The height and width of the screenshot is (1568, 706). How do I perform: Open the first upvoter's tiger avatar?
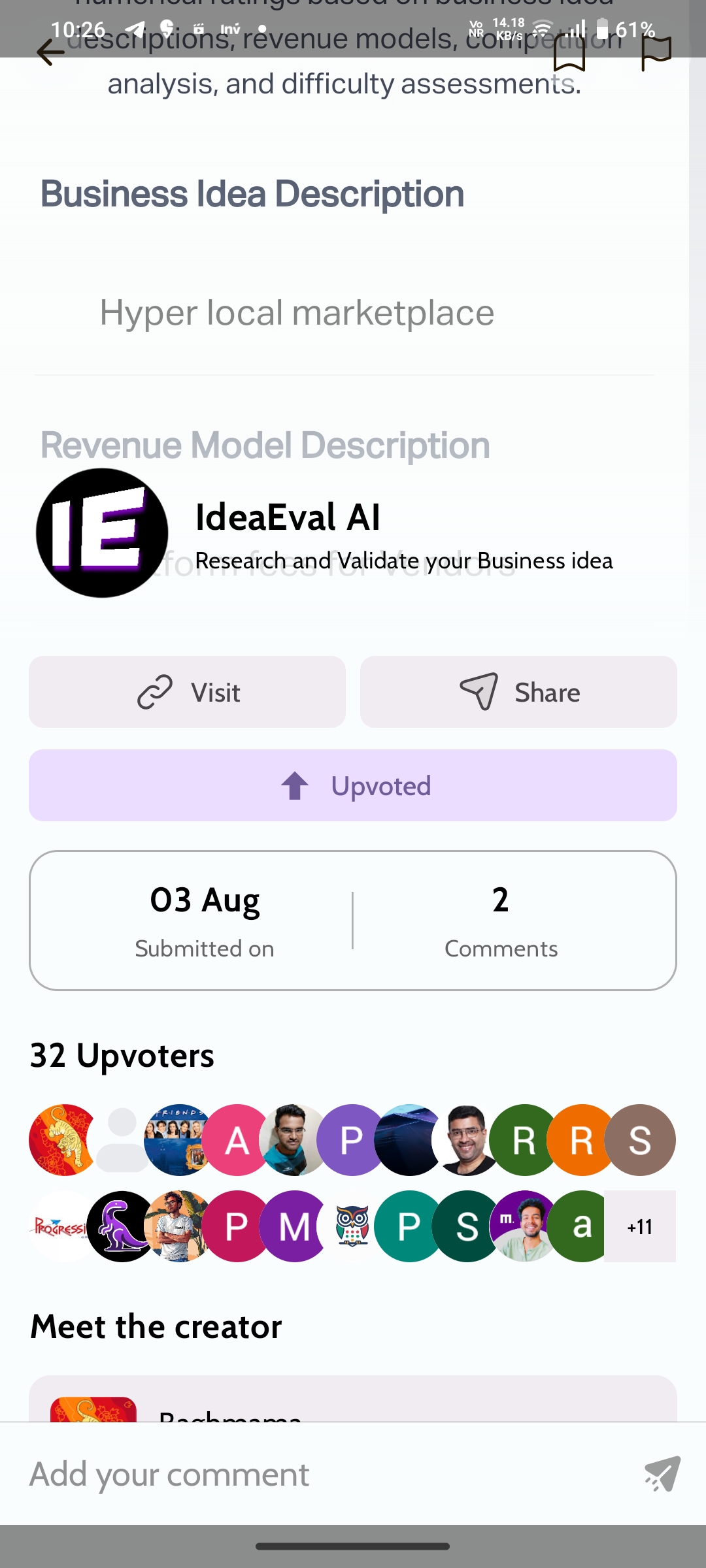62,1140
